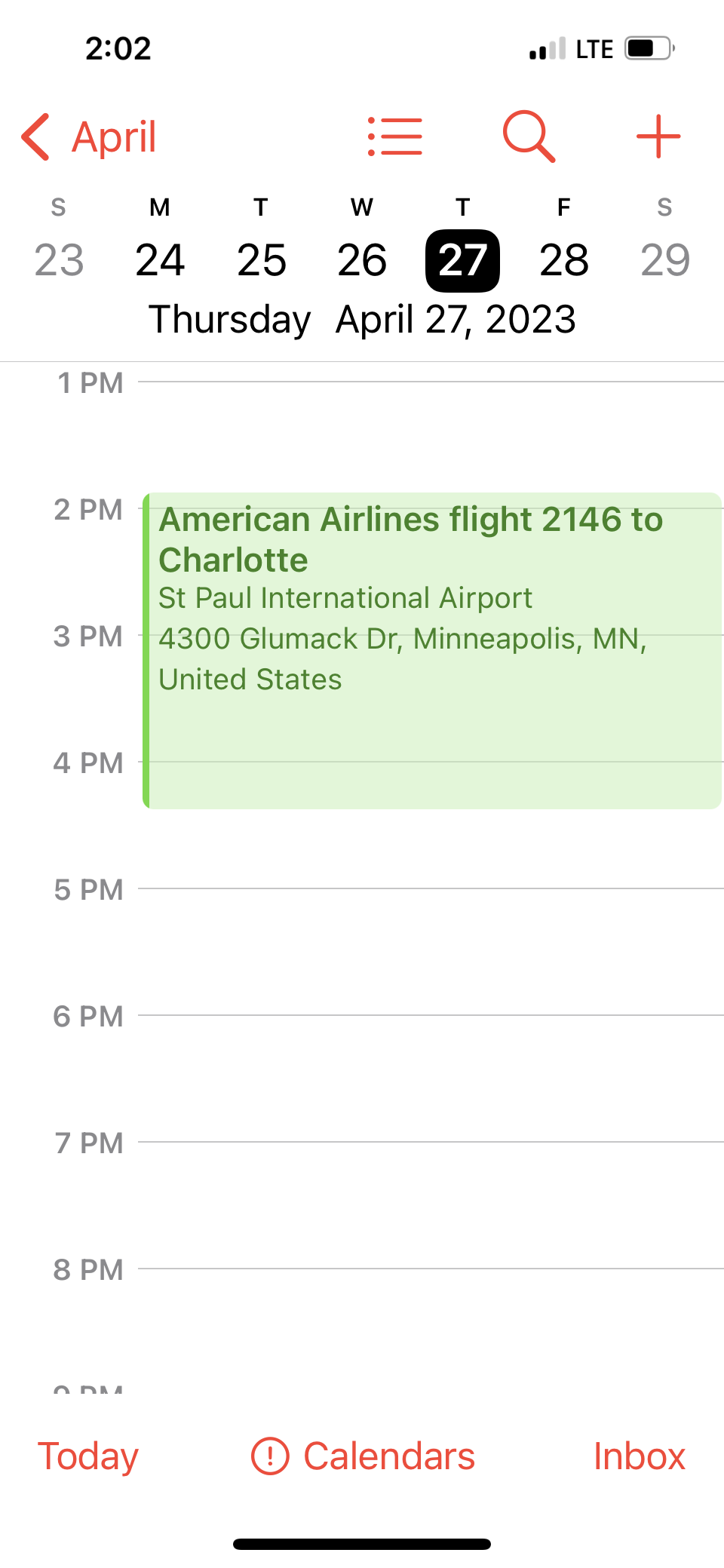
Task: Tap the highlighted date 27
Action: coord(462,261)
